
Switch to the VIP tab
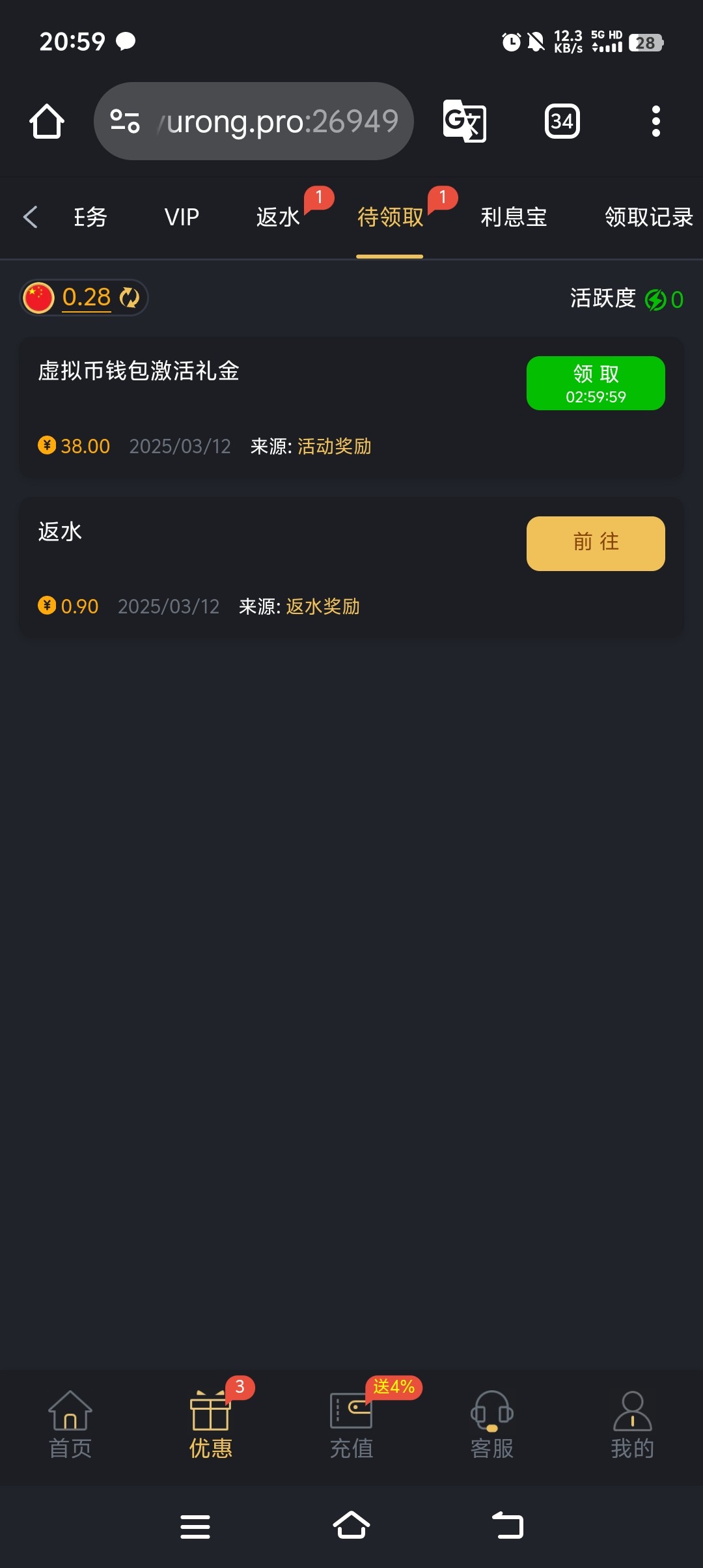pyautogui.click(x=182, y=217)
